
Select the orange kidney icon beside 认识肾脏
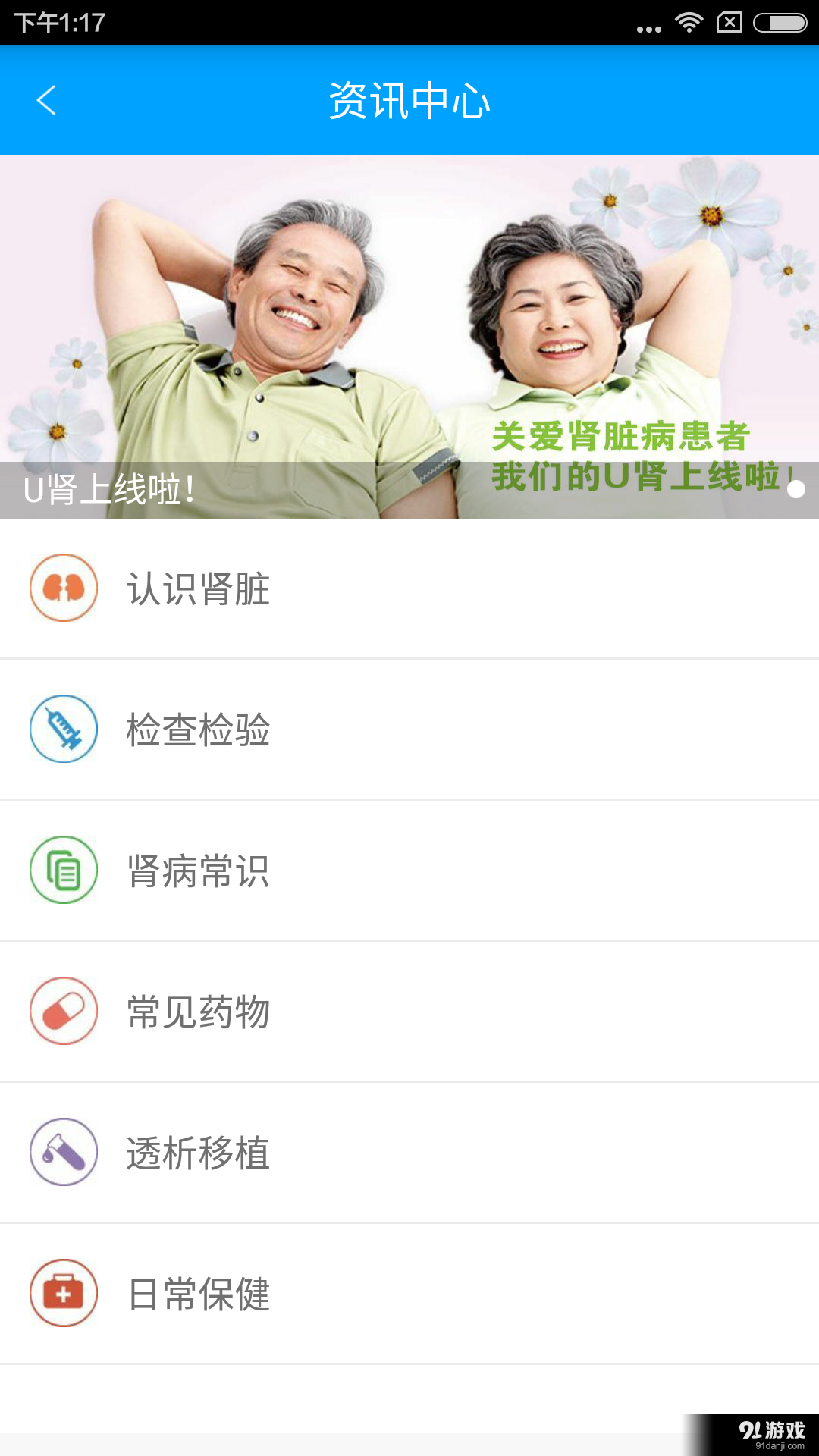pos(64,587)
